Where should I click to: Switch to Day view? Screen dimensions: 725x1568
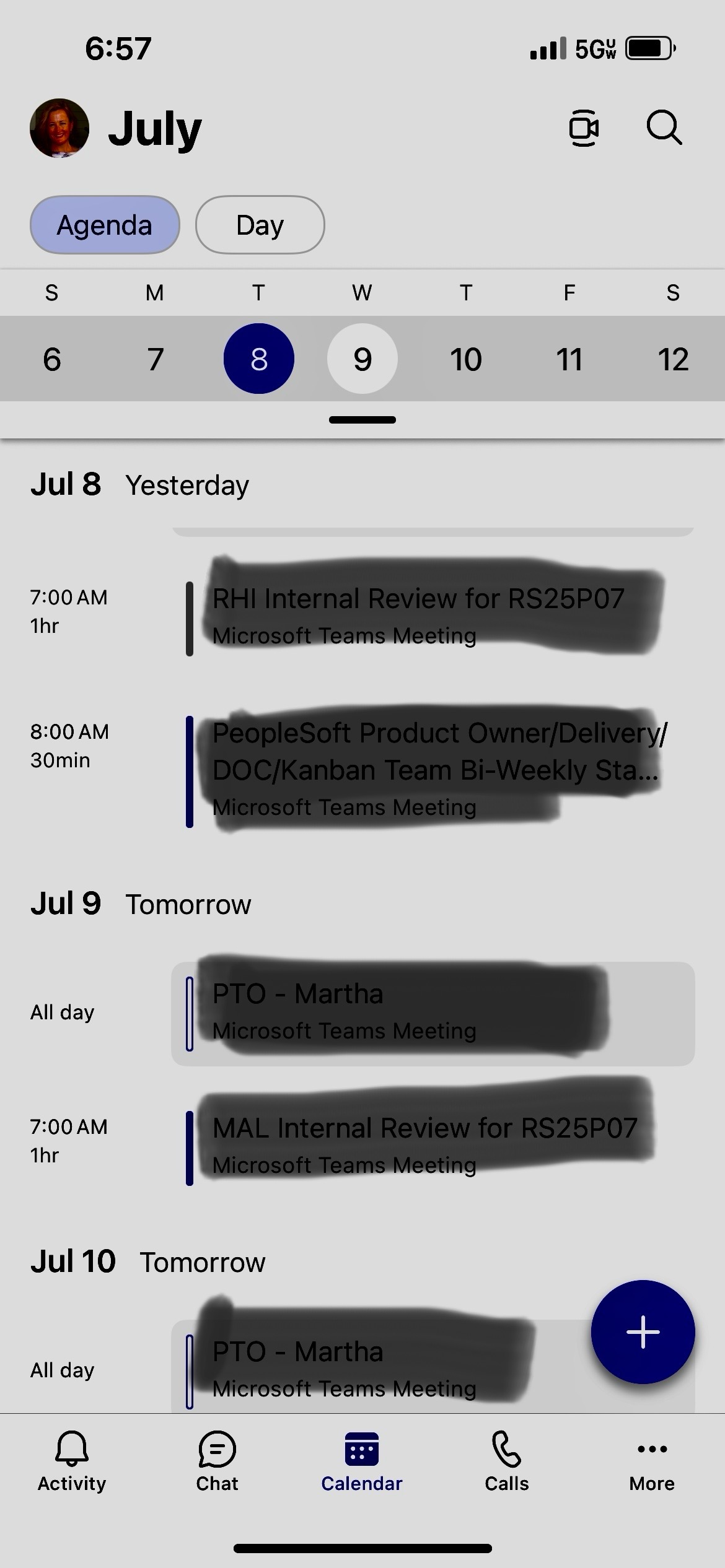[260, 225]
